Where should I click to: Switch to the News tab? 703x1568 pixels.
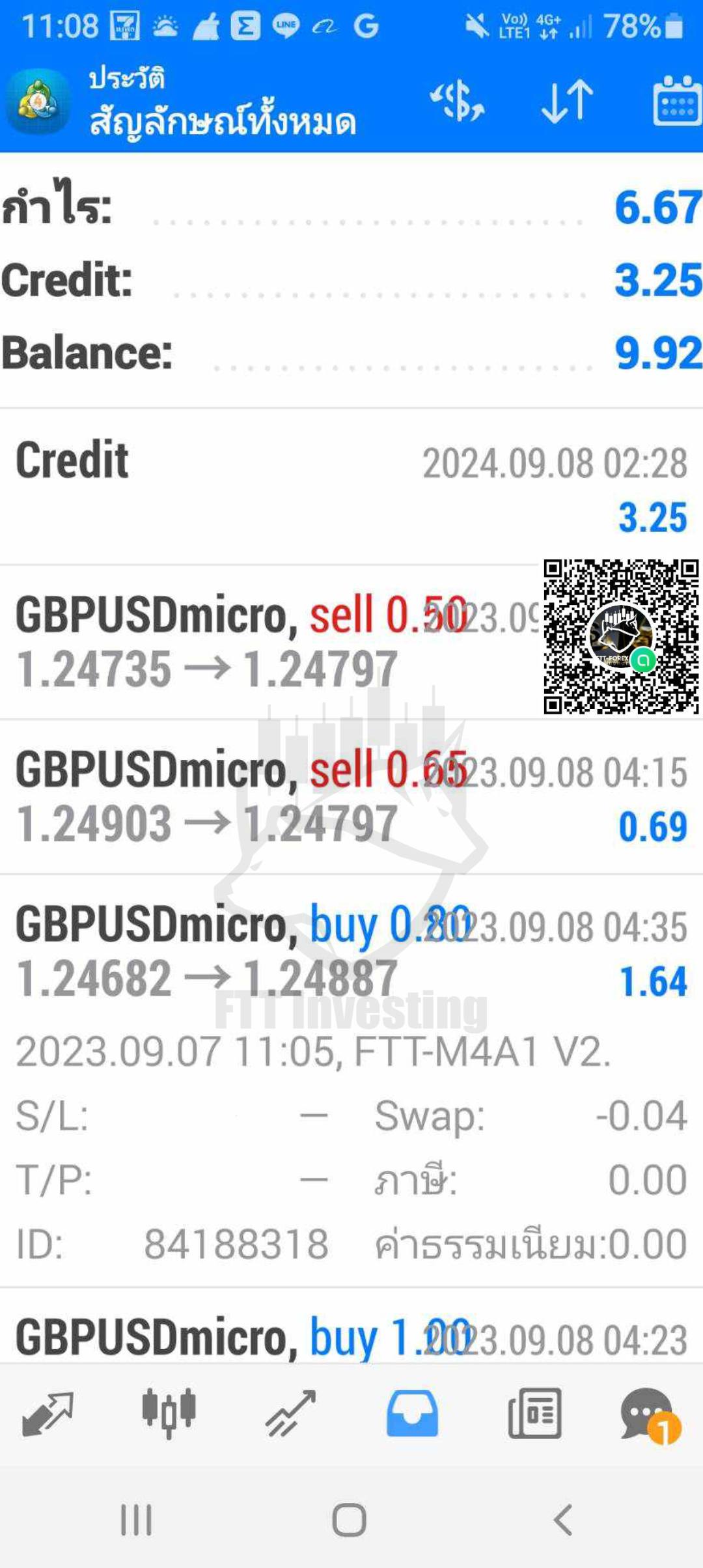[534, 1413]
